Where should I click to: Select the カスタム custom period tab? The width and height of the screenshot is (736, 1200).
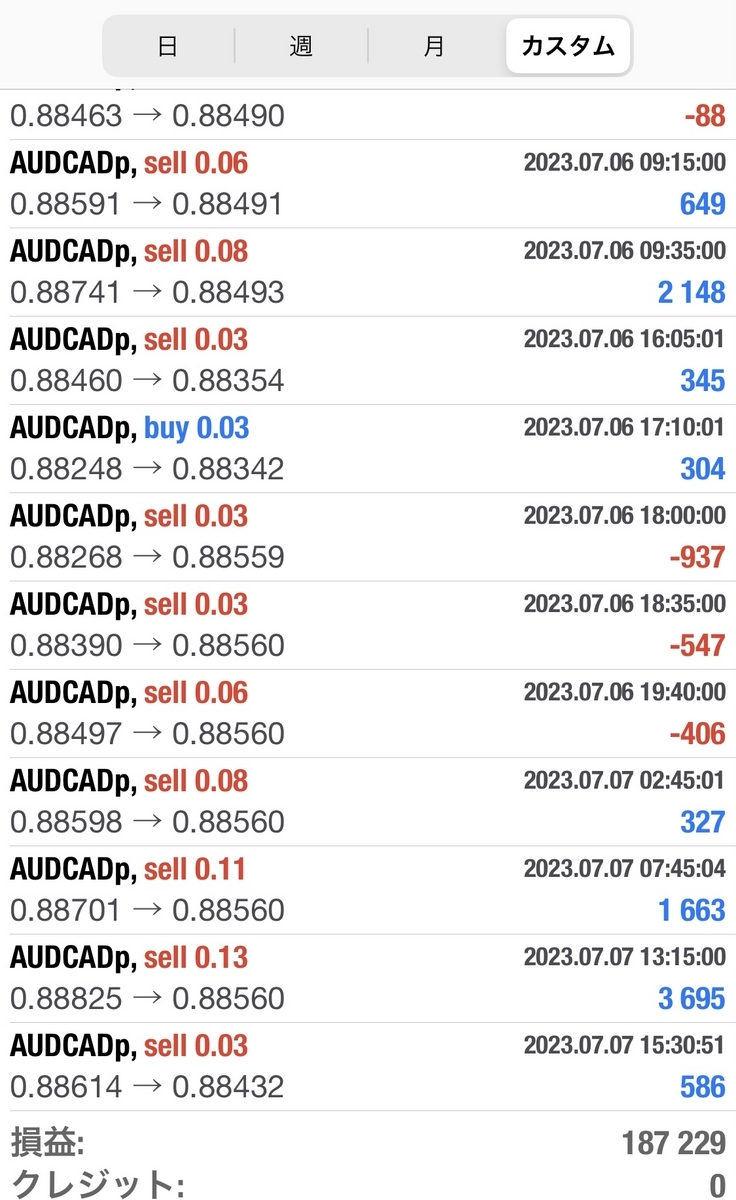pyautogui.click(x=568, y=46)
